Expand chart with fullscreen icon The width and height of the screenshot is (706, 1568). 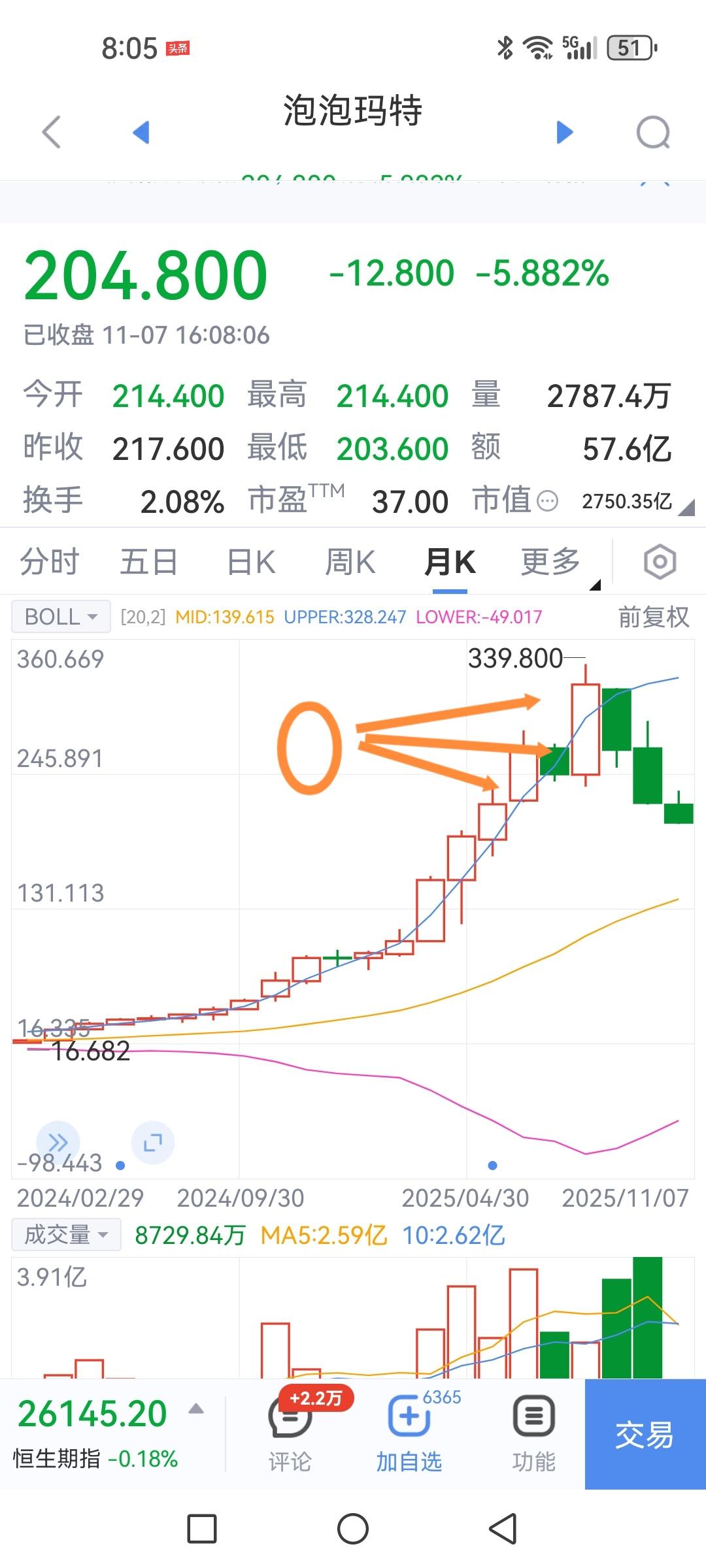(x=152, y=1143)
